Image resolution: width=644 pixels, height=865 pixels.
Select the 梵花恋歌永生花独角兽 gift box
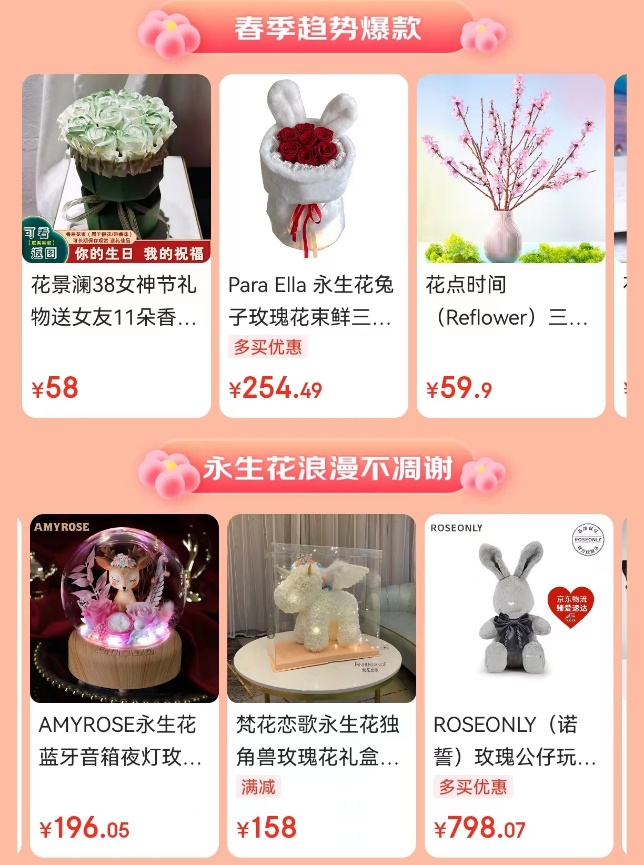[x=322, y=685]
